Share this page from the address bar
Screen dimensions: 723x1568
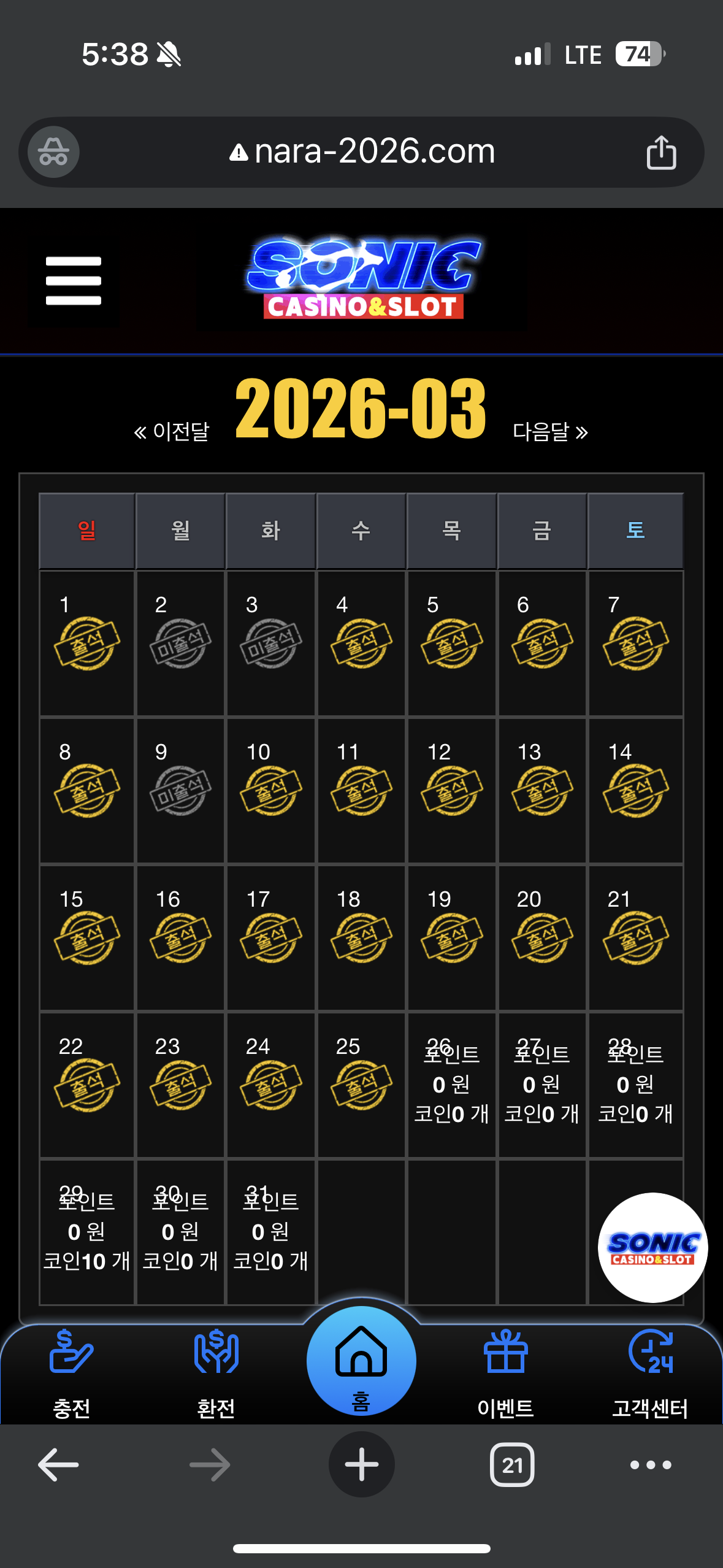661,152
